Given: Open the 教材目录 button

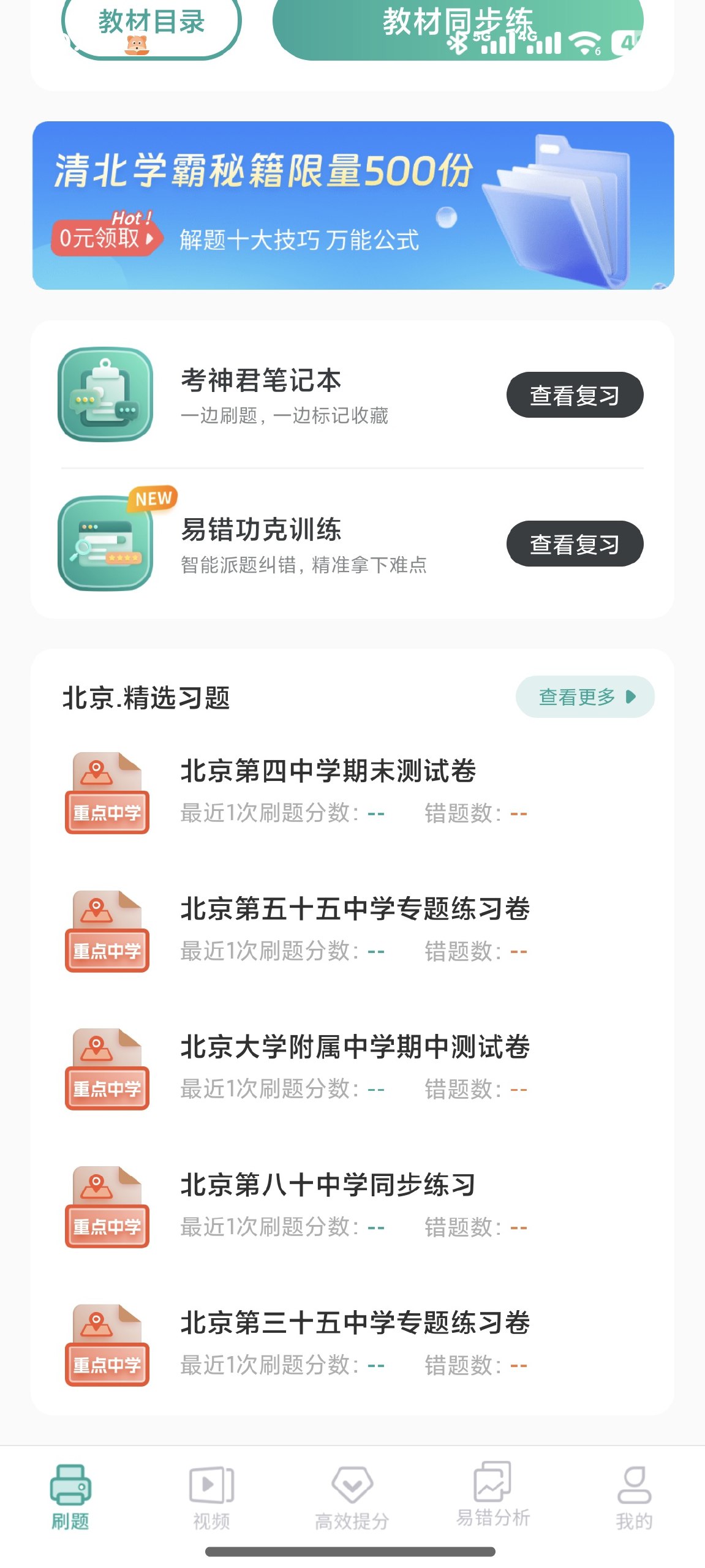Looking at the screenshot, I should tap(151, 26).
